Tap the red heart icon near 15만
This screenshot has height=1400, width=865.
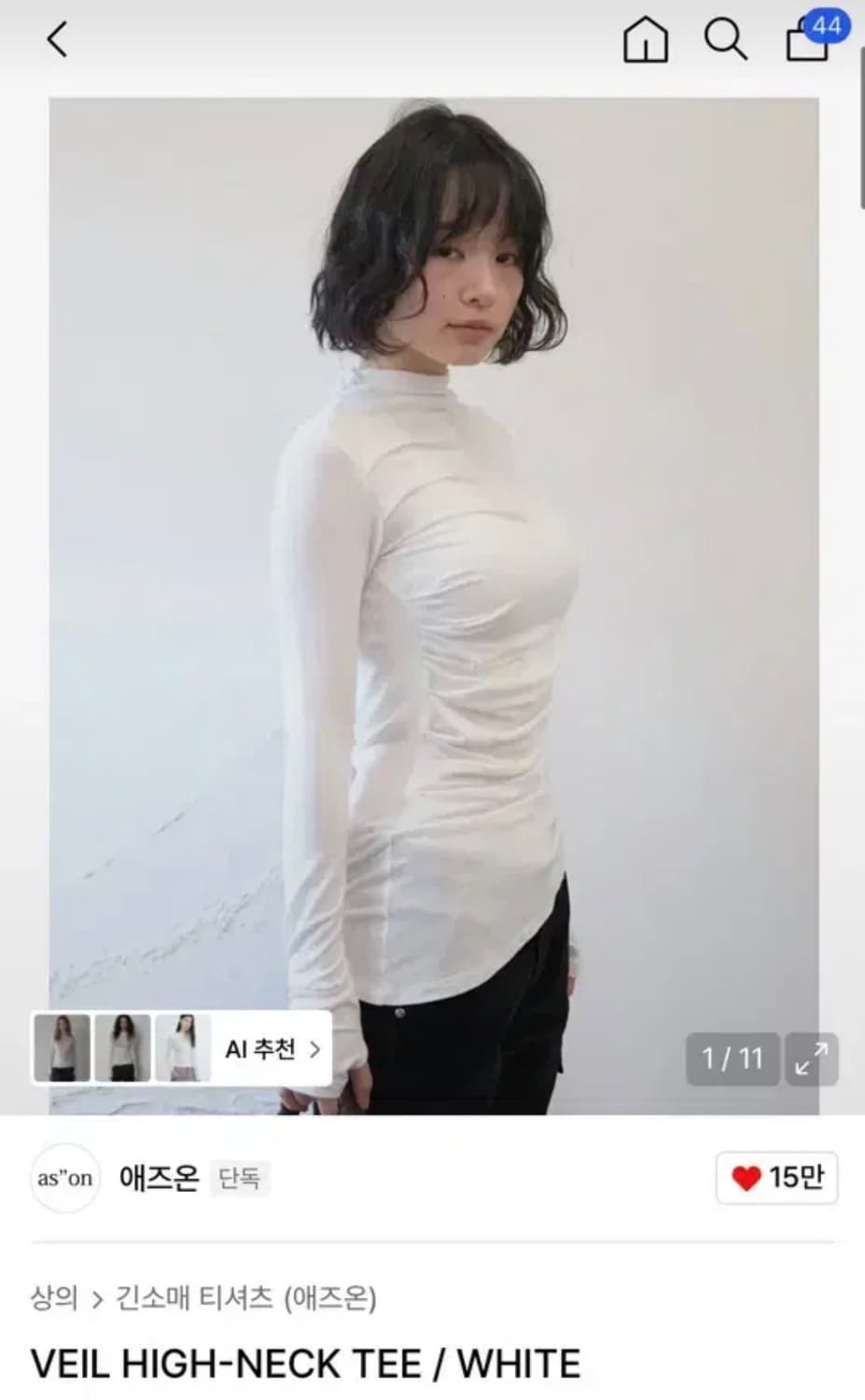(x=746, y=1178)
